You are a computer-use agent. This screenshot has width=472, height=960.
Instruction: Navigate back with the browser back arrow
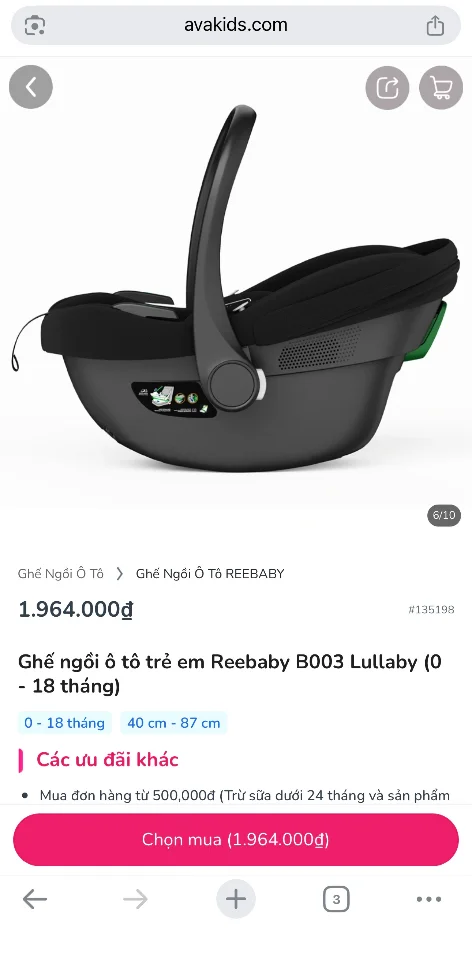[x=35, y=899]
